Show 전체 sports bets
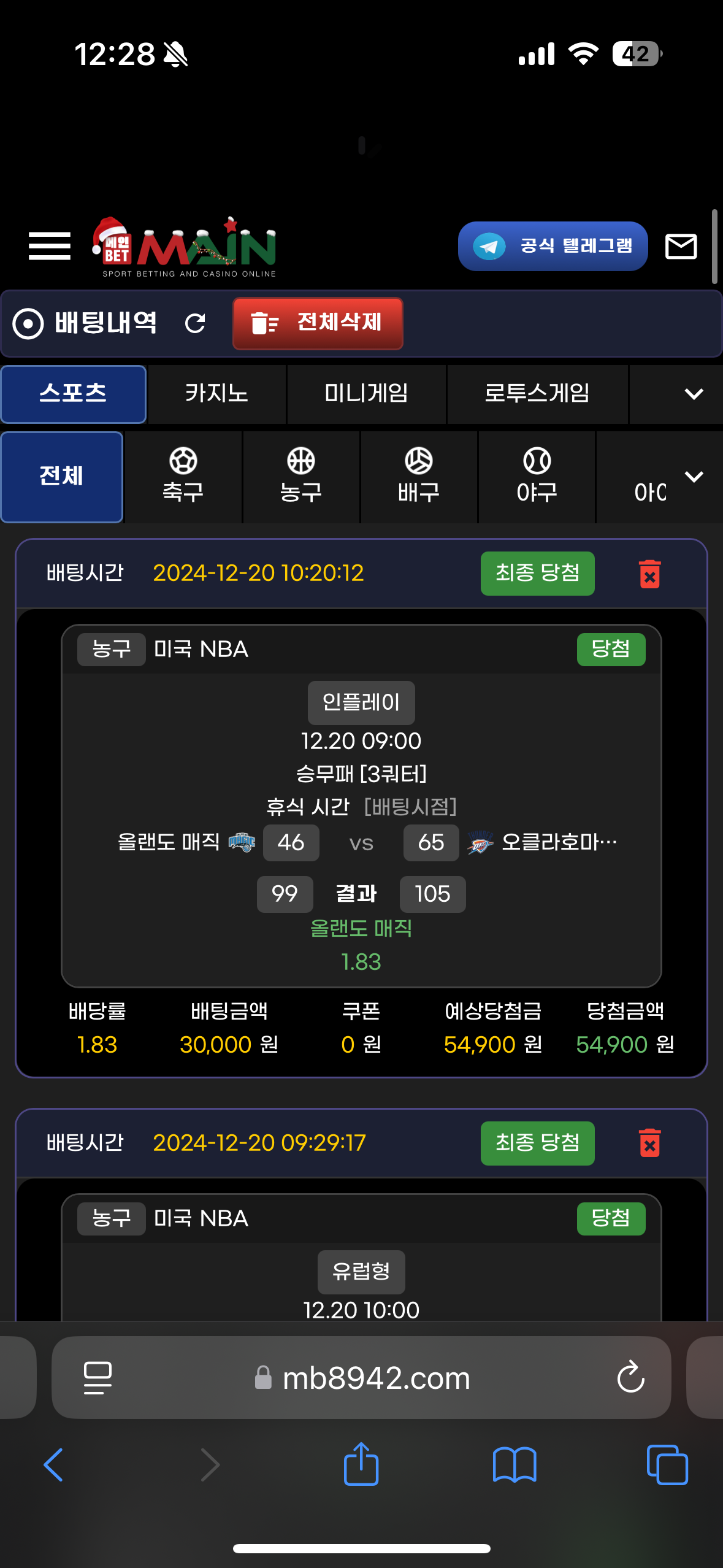 pos(61,477)
